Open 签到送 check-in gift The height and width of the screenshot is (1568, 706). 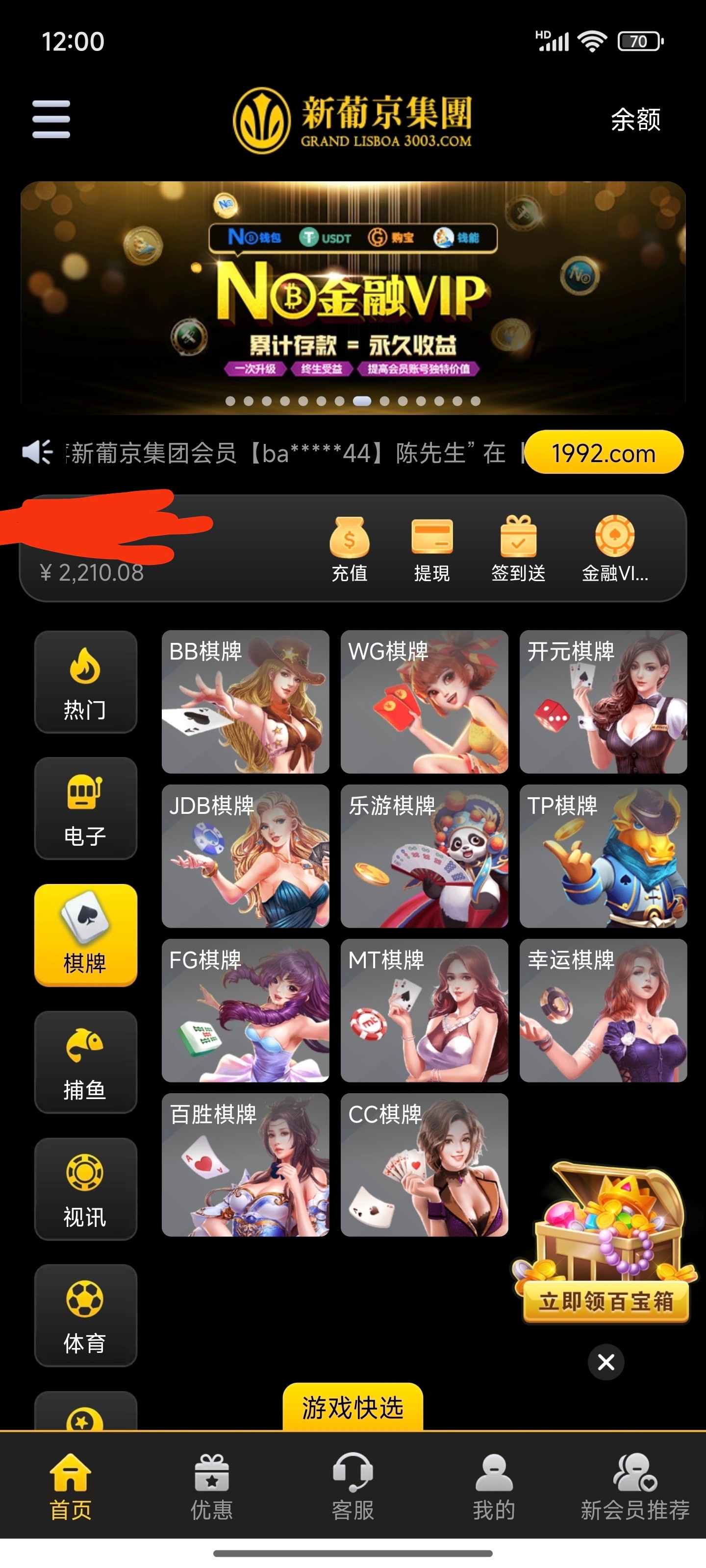tap(518, 549)
